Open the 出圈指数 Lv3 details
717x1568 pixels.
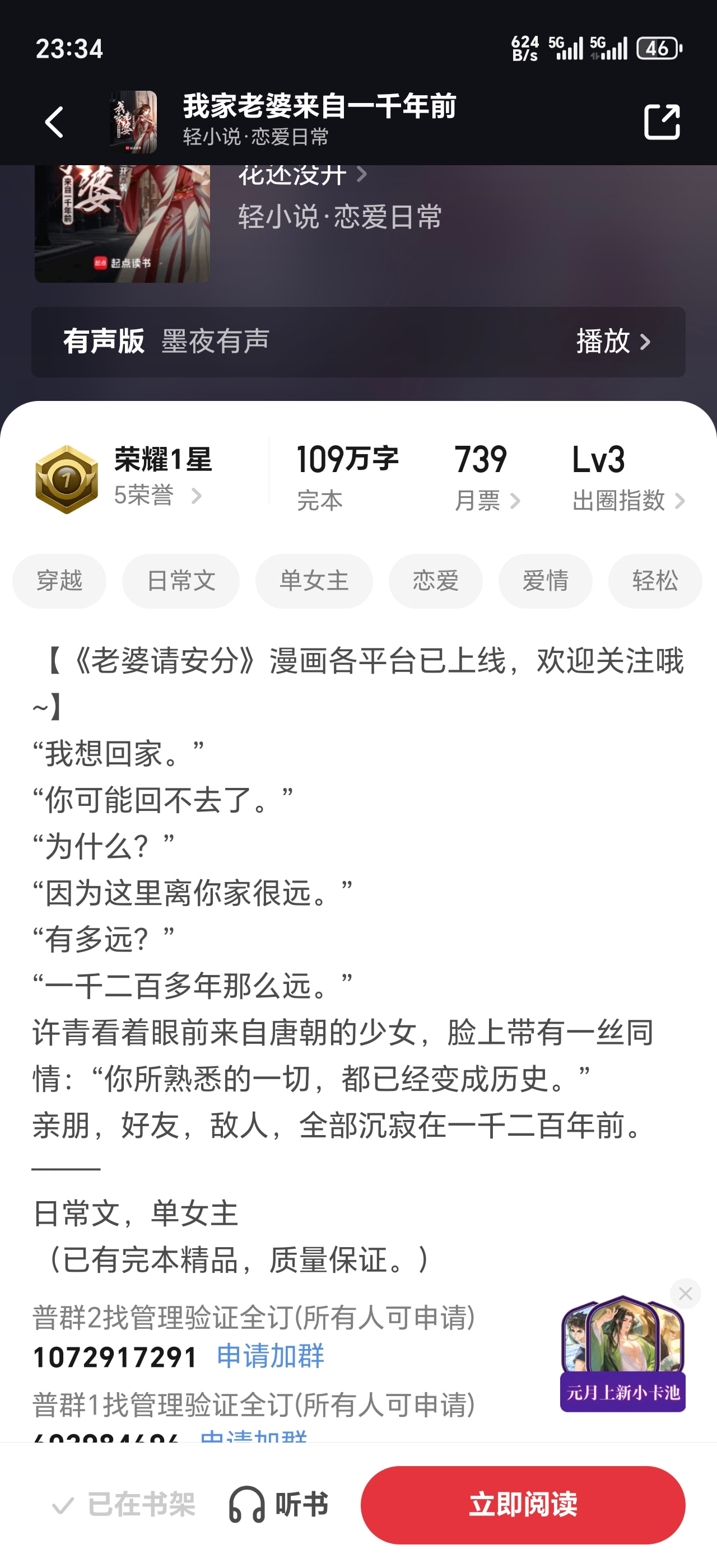pyautogui.click(x=627, y=500)
